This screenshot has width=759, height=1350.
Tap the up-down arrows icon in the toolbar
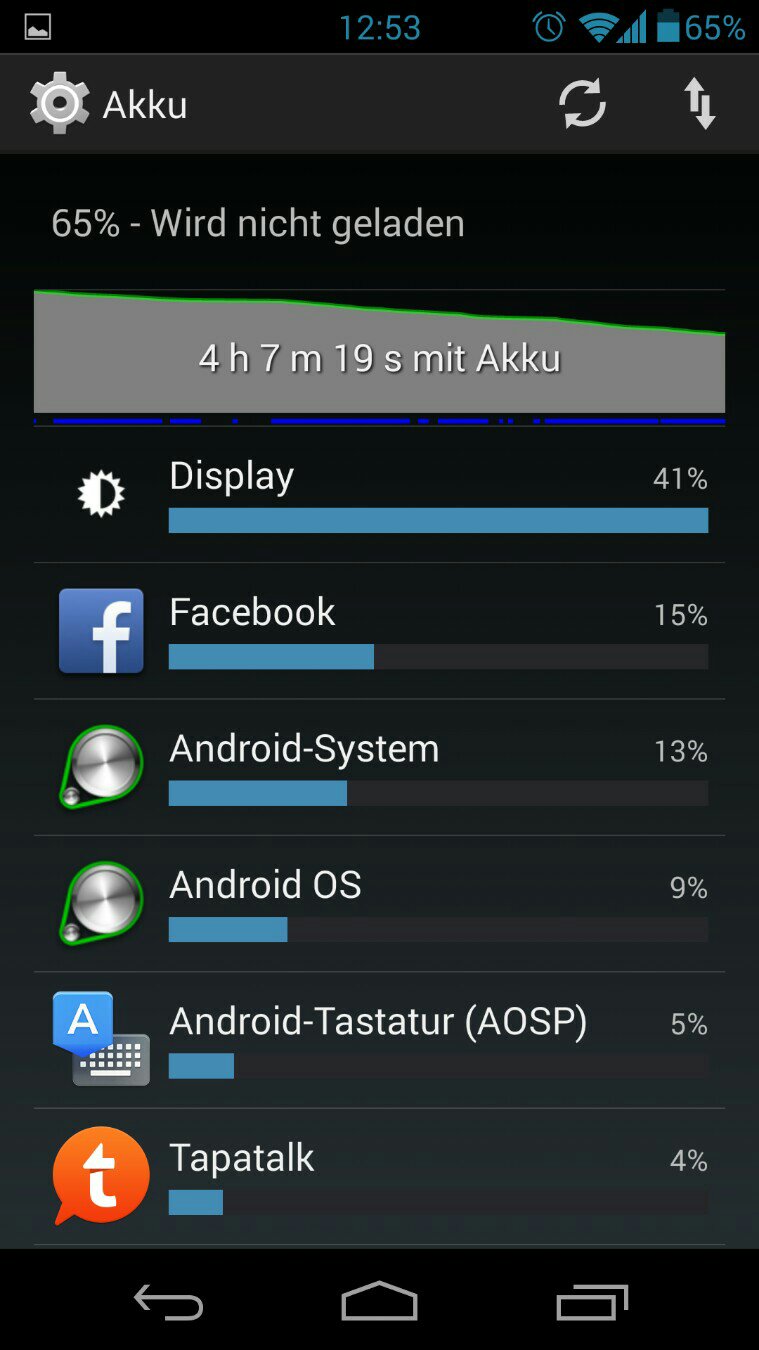(x=699, y=104)
